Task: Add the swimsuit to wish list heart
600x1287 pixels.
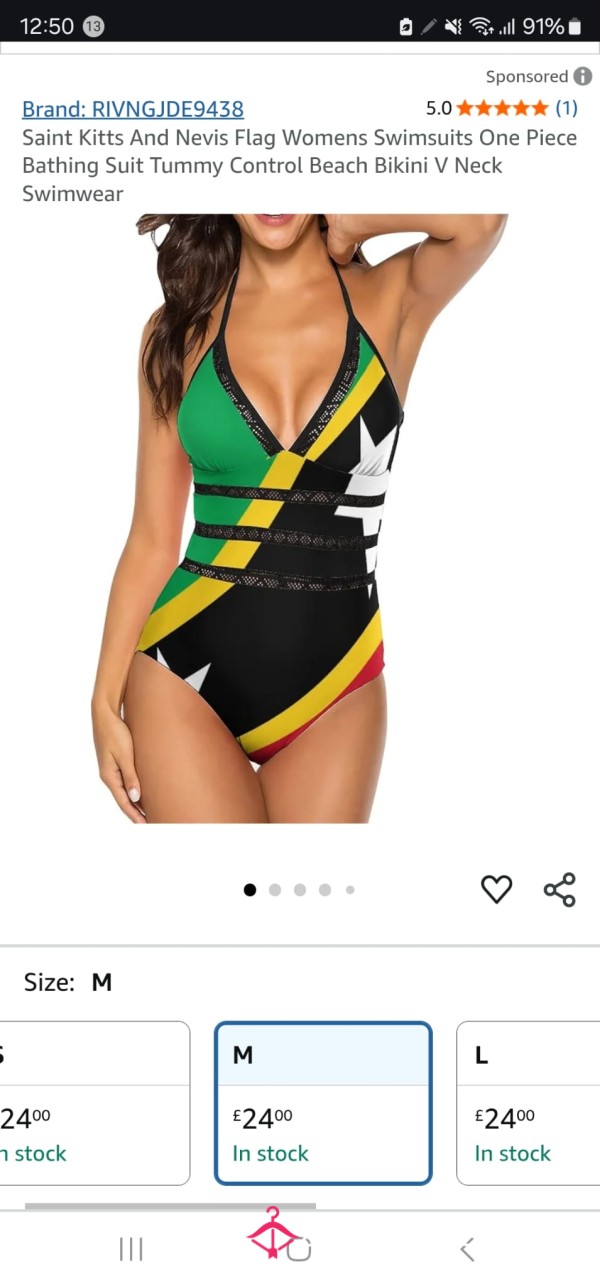Action: point(496,889)
